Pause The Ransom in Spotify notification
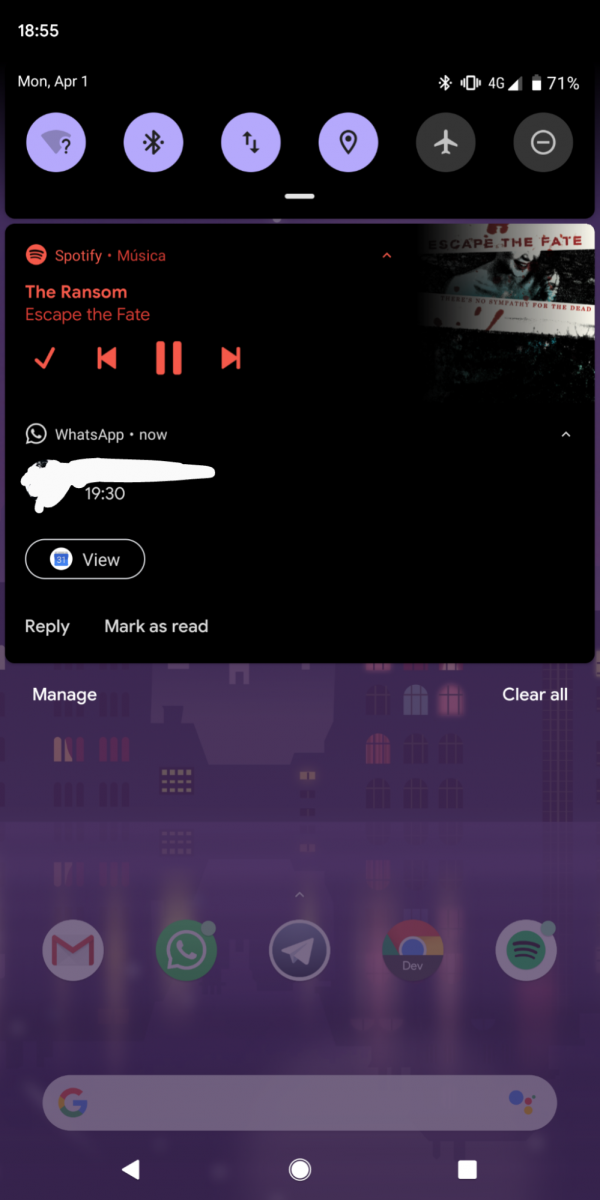Screen dimensions: 600x1200 (169, 358)
